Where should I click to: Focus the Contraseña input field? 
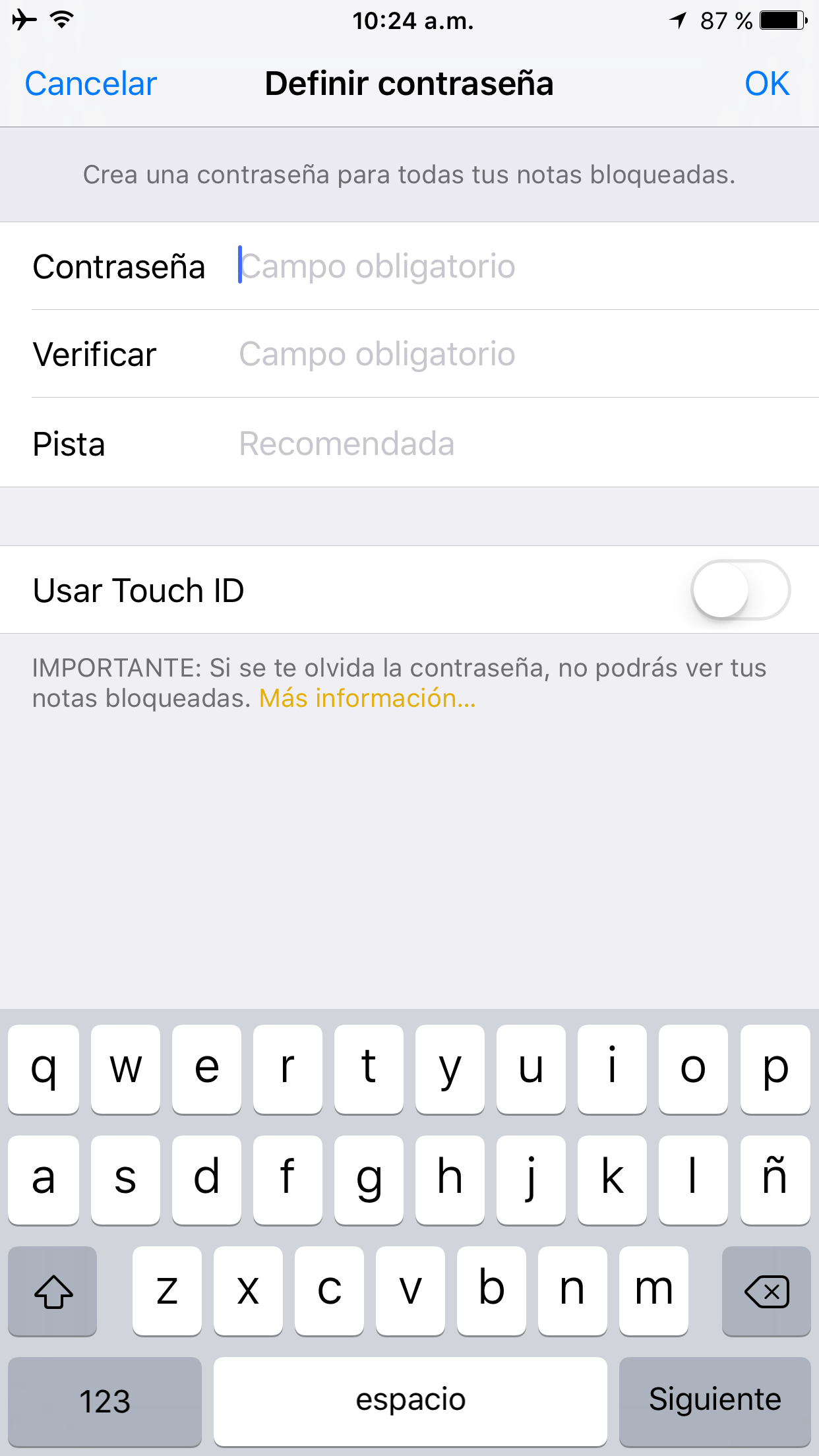(x=514, y=266)
